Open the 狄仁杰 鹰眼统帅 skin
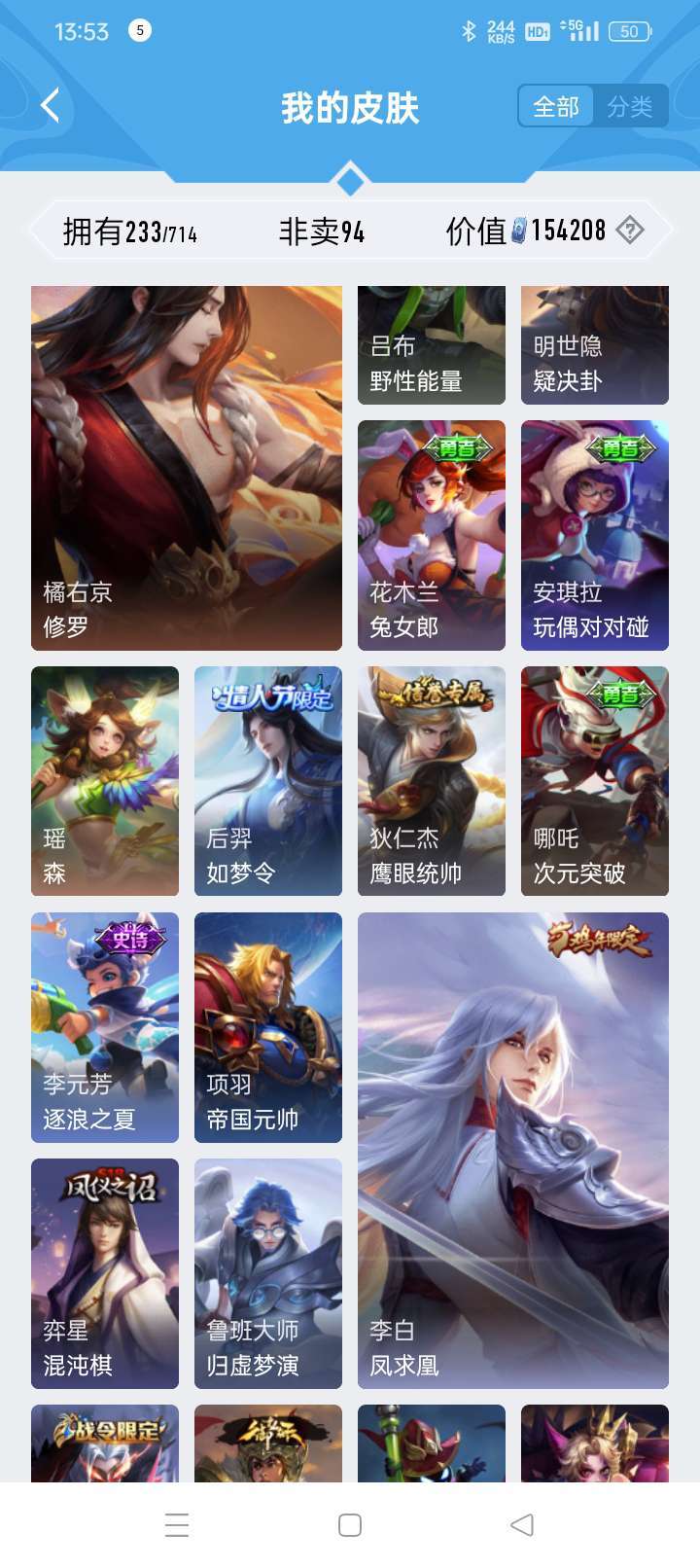Screen dimensions: 700x1568 (x=432, y=781)
